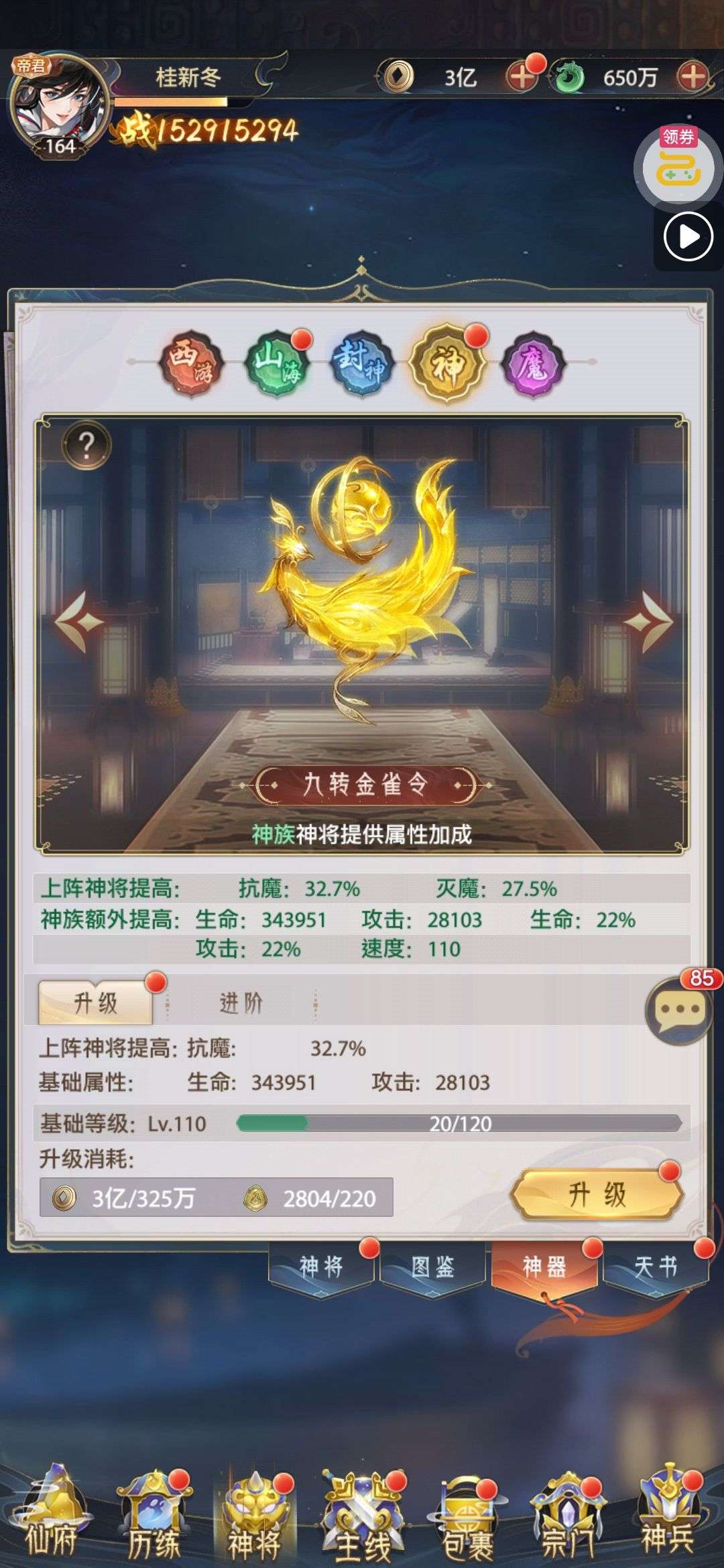Add more coins with the plus button

pos(522,77)
